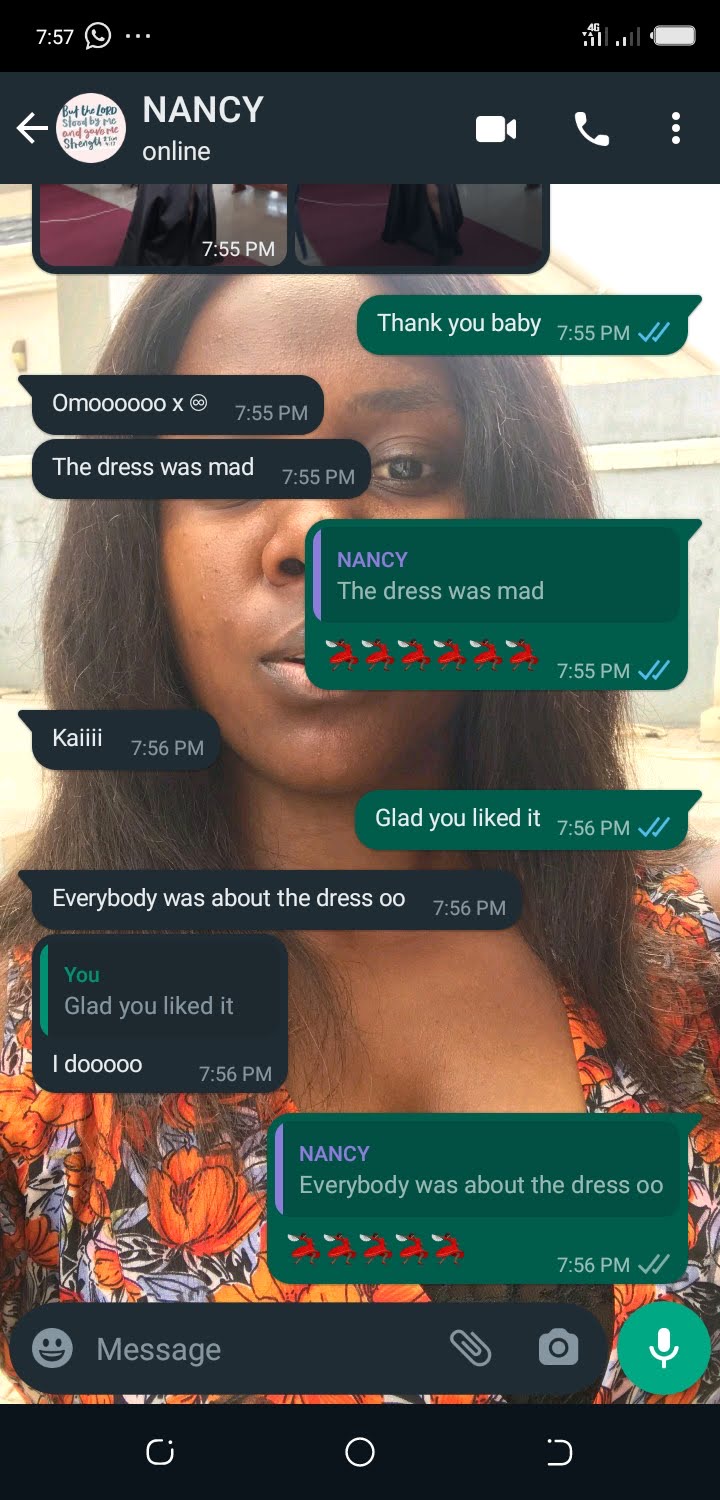
Task: Focus the Message text field
Action: pyautogui.click(x=260, y=1349)
